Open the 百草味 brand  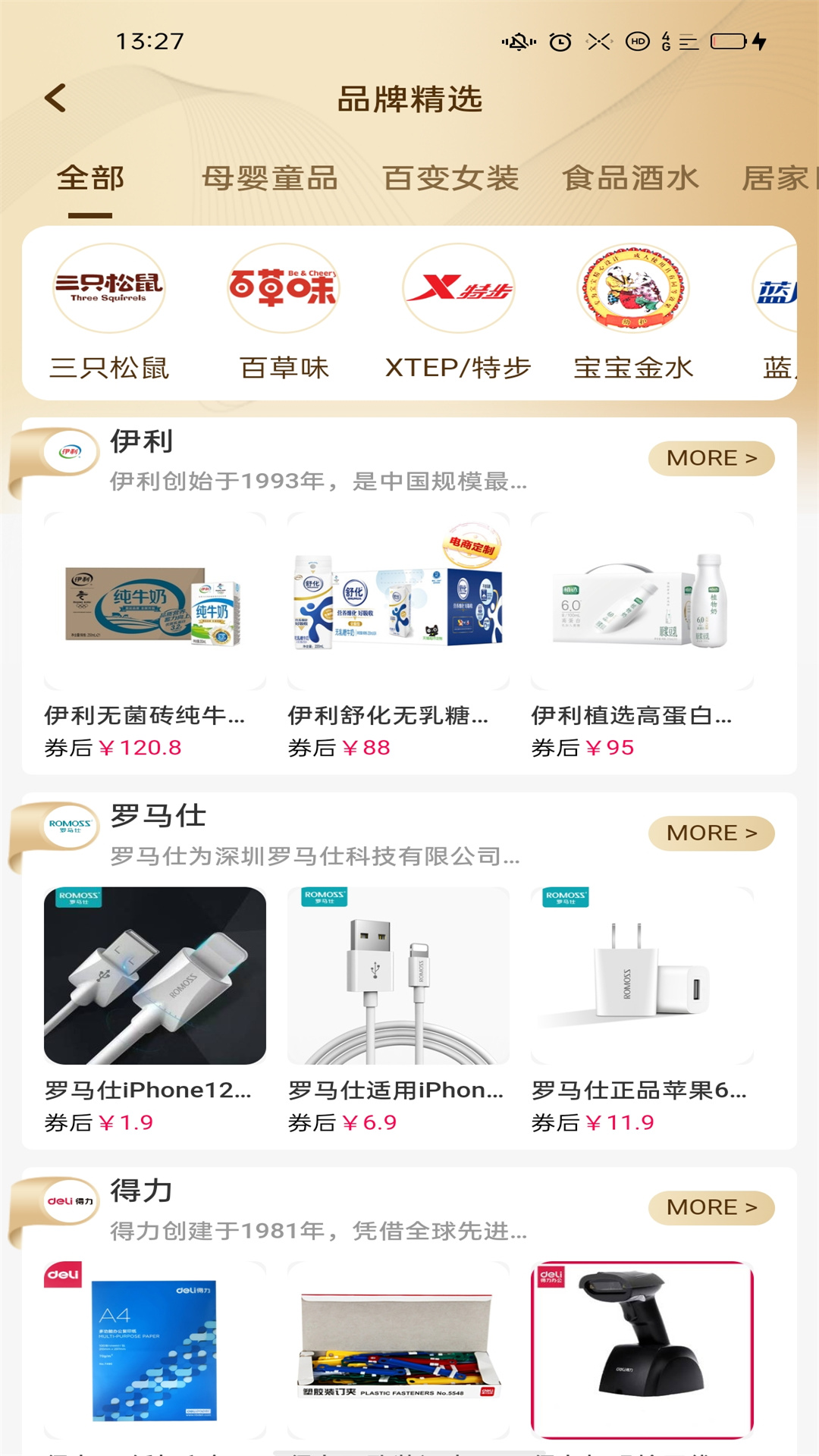(x=284, y=312)
